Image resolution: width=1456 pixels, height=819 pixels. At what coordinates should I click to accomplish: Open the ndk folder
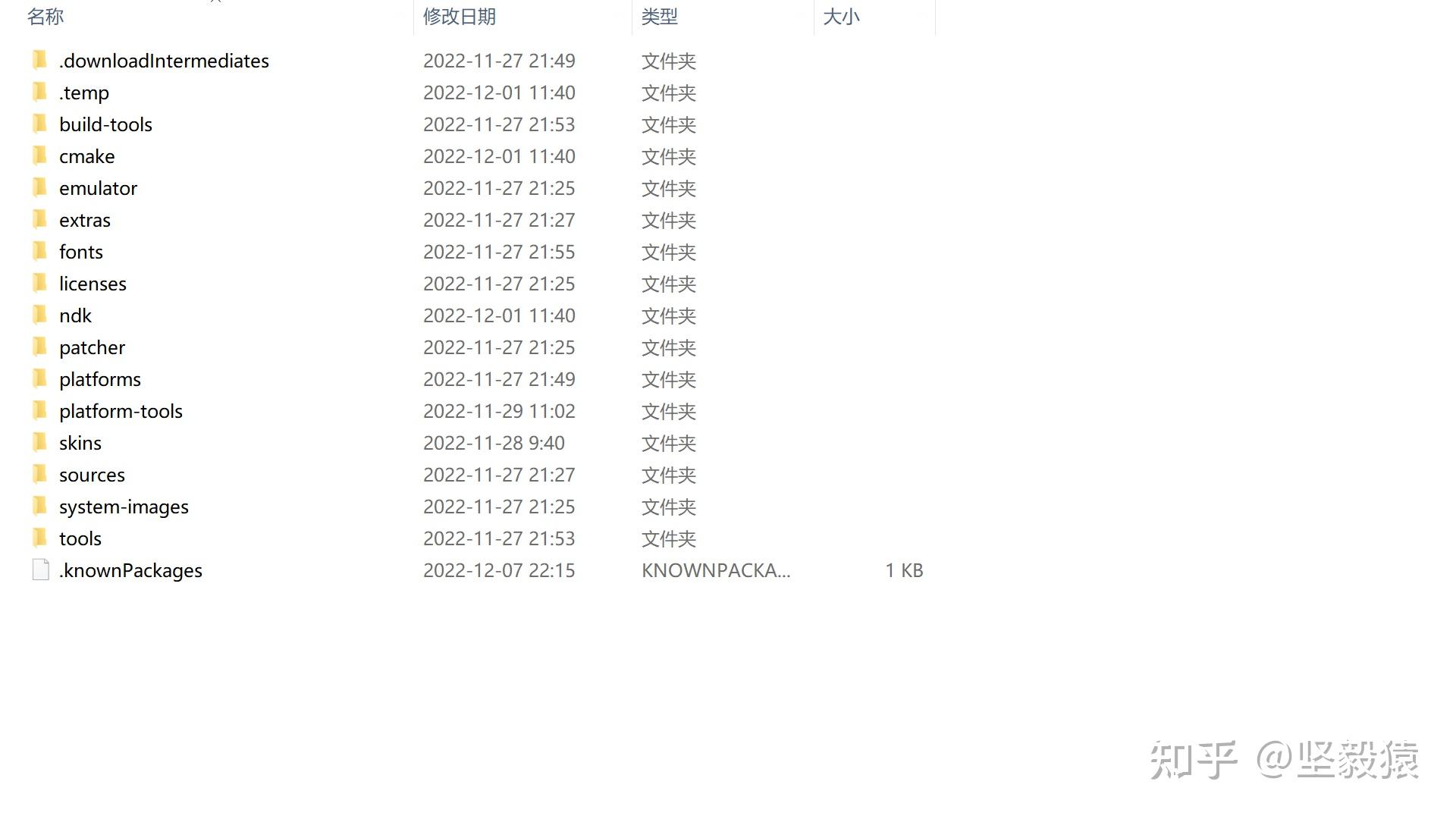[75, 315]
